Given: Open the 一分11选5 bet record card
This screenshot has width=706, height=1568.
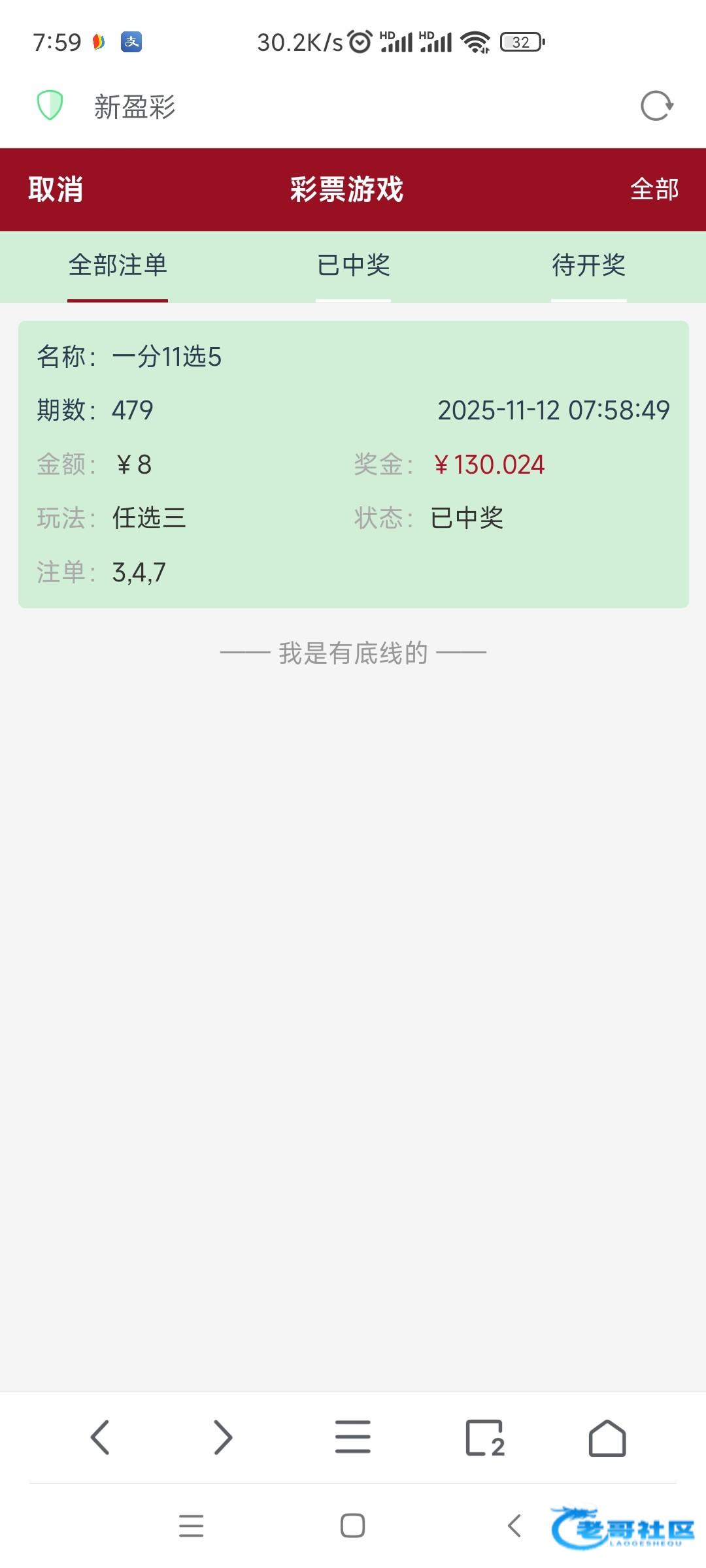Looking at the screenshot, I should click(353, 464).
